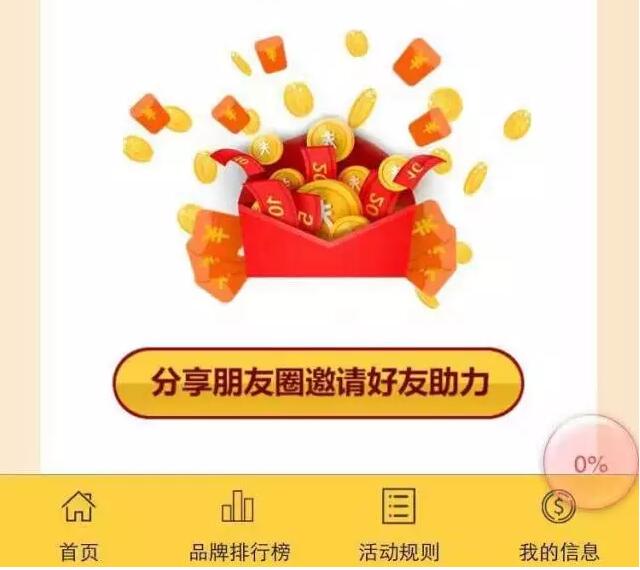The width and height of the screenshot is (640, 570).
Task: Open the 品牌排行榜 tab
Action: click(239, 524)
